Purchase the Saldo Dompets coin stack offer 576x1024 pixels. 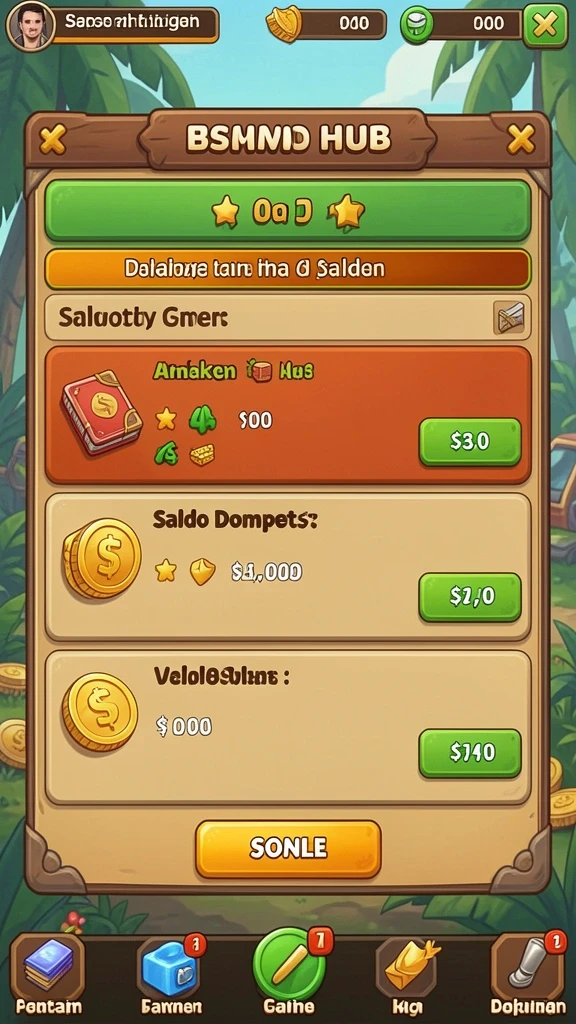click(x=470, y=596)
